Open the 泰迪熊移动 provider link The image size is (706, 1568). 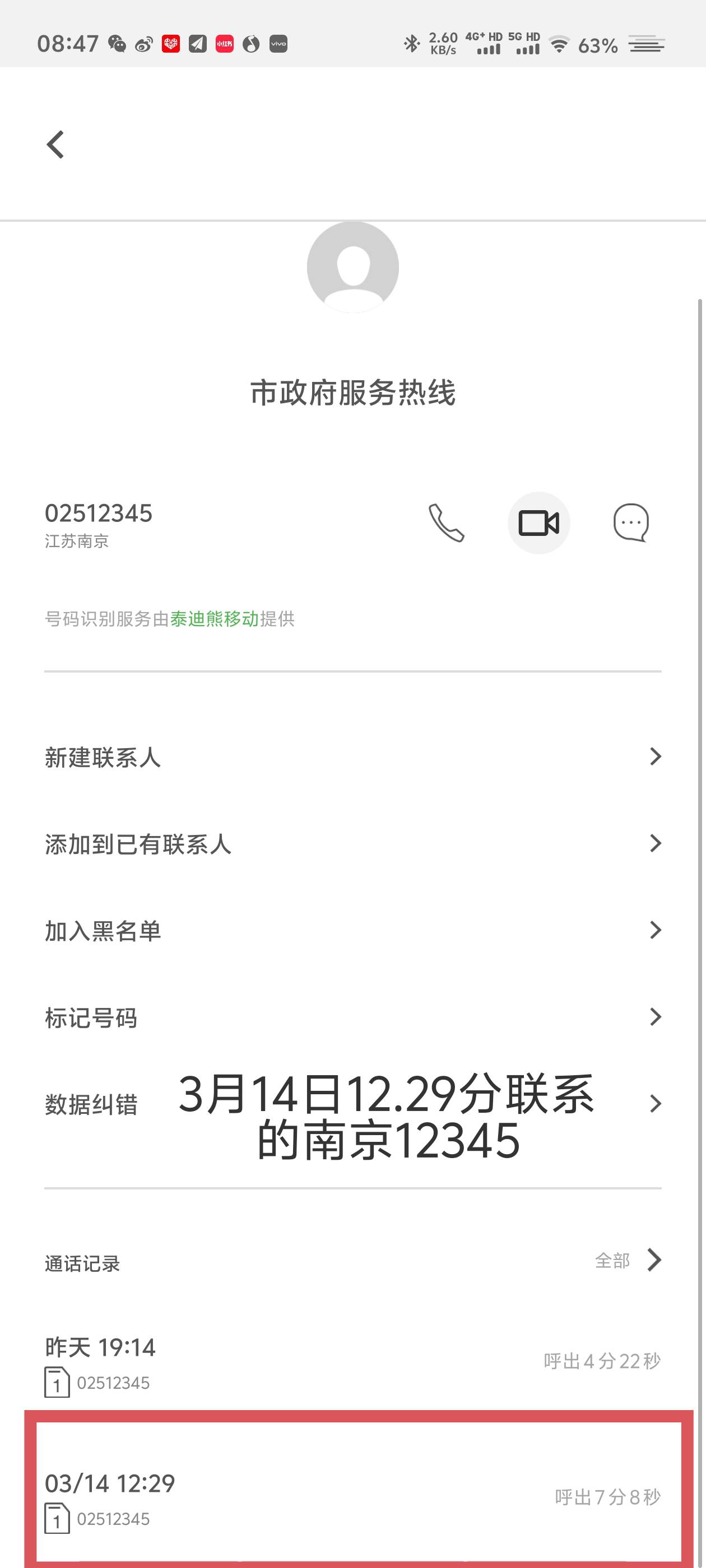pyautogui.click(x=215, y=619)
